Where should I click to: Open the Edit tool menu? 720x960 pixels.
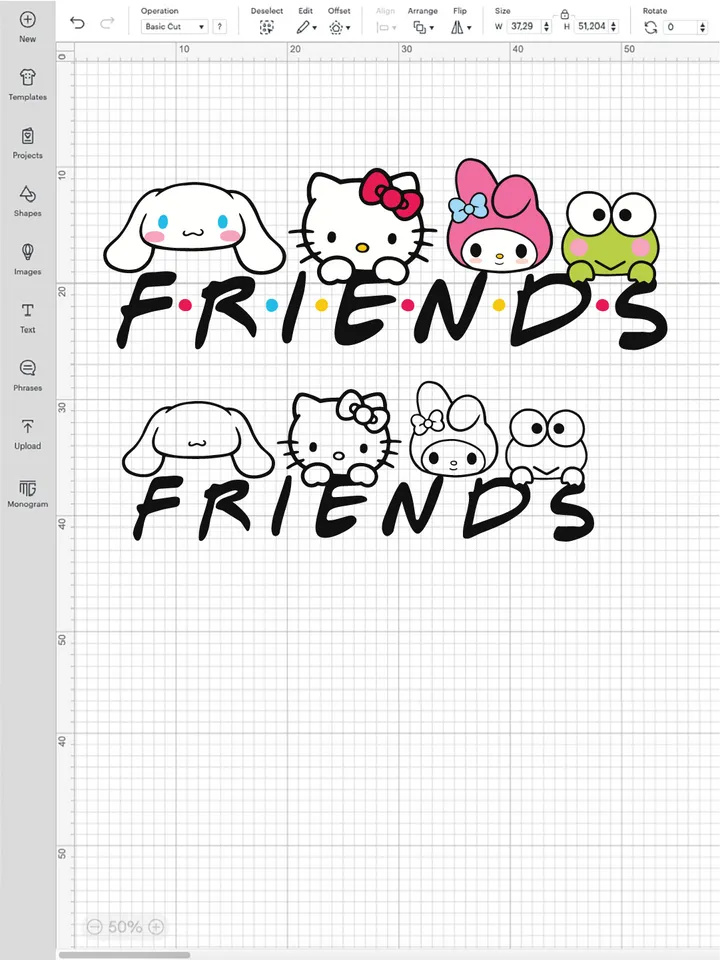tap(306, 27)
